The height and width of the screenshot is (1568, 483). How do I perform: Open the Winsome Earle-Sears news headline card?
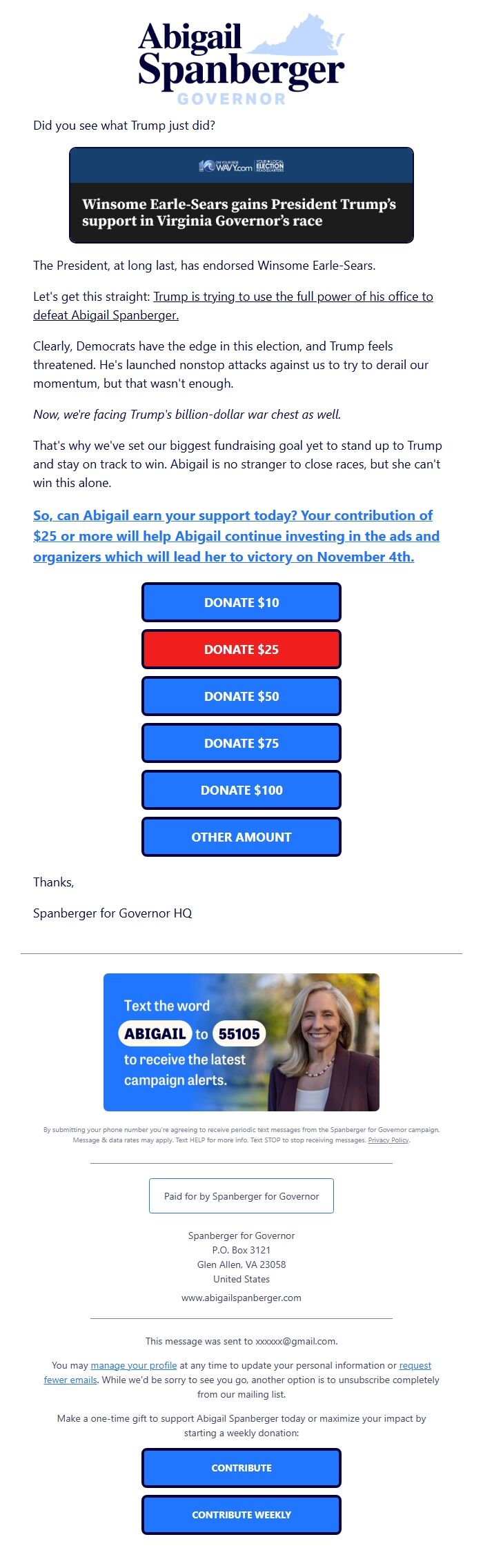click(241, 195)
